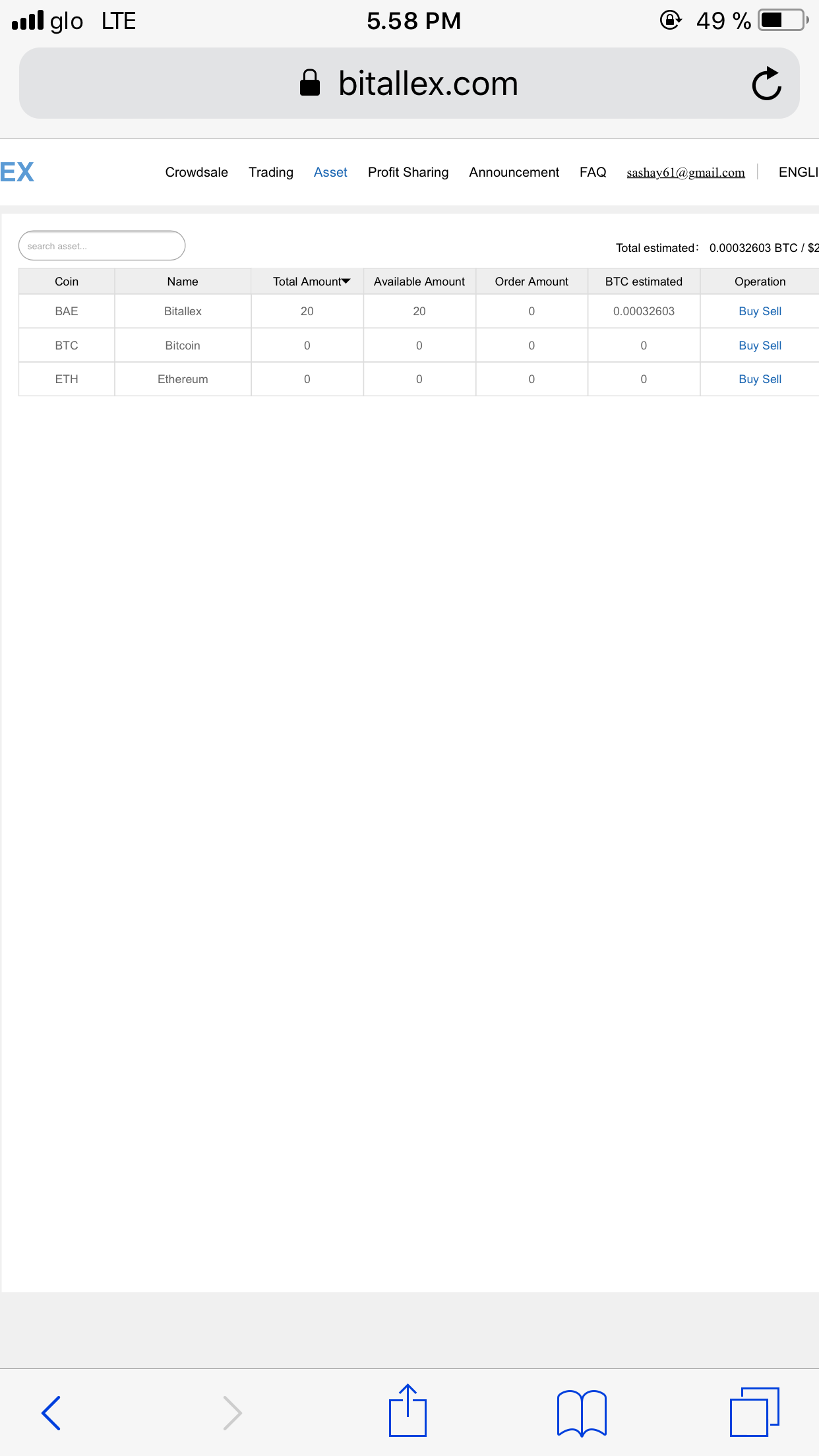Show open Safari tabs
Screen dimensions: 819x1456
tap(754, 1412)
